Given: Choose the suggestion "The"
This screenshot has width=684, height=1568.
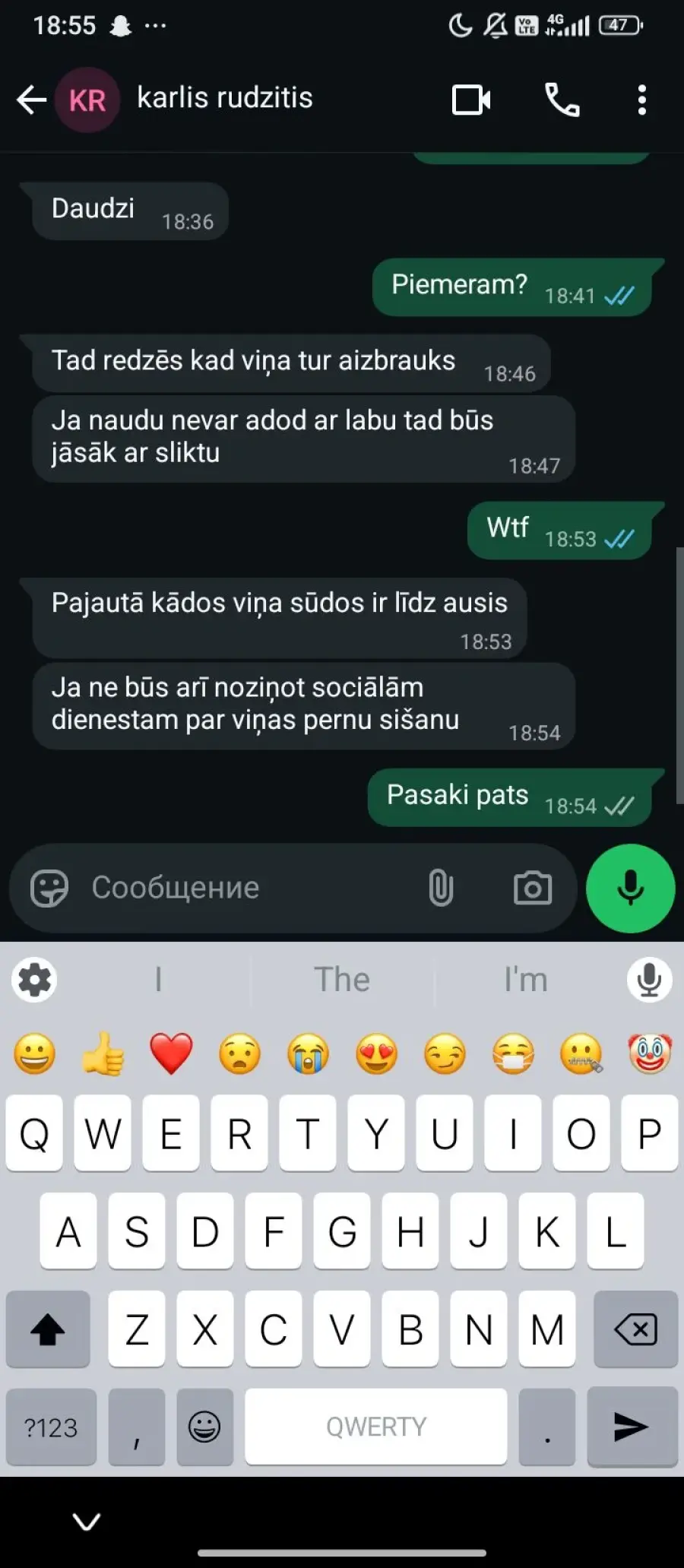Looking at the screenshot, I should click(x=342, y=980).
